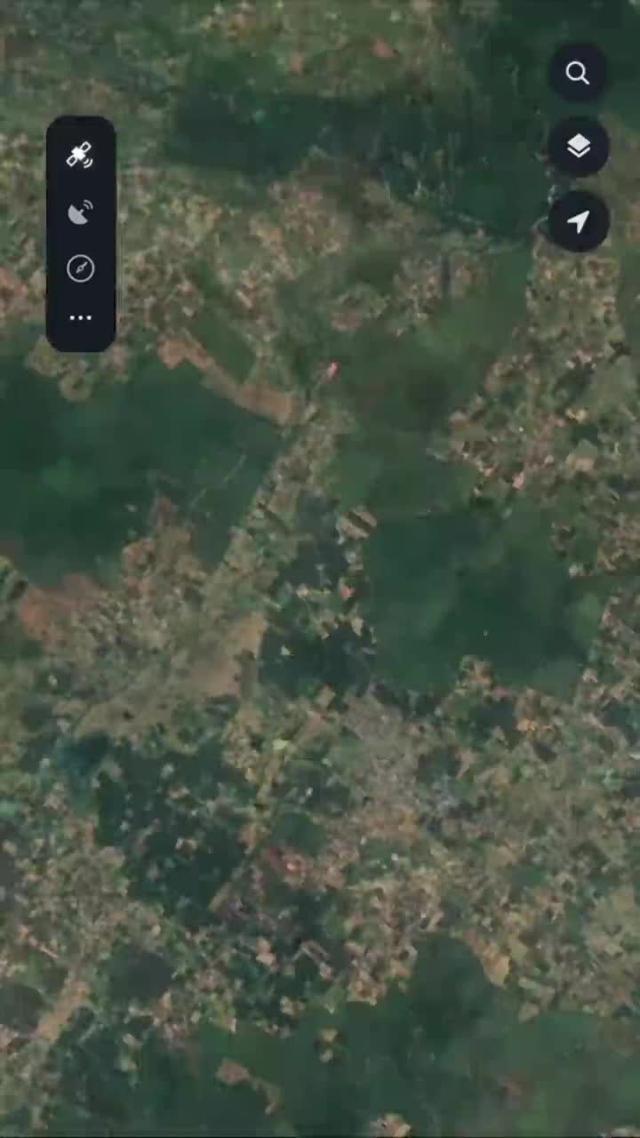This screenshot has width=640, height=1138.
Task: Open the map layers selector
Action: click(x=578, y=147)
